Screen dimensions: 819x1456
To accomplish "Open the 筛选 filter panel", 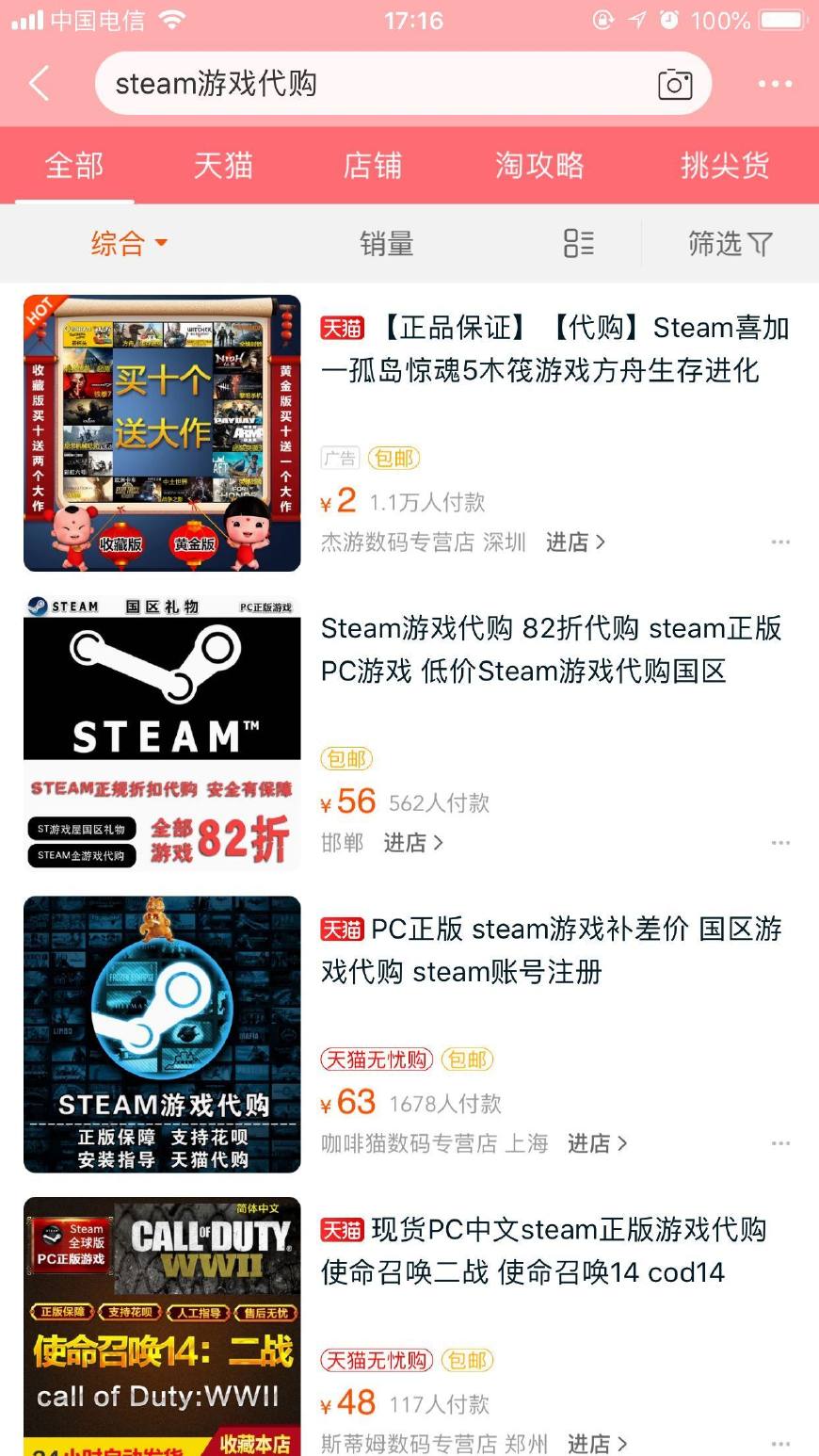I will point(731,243).
